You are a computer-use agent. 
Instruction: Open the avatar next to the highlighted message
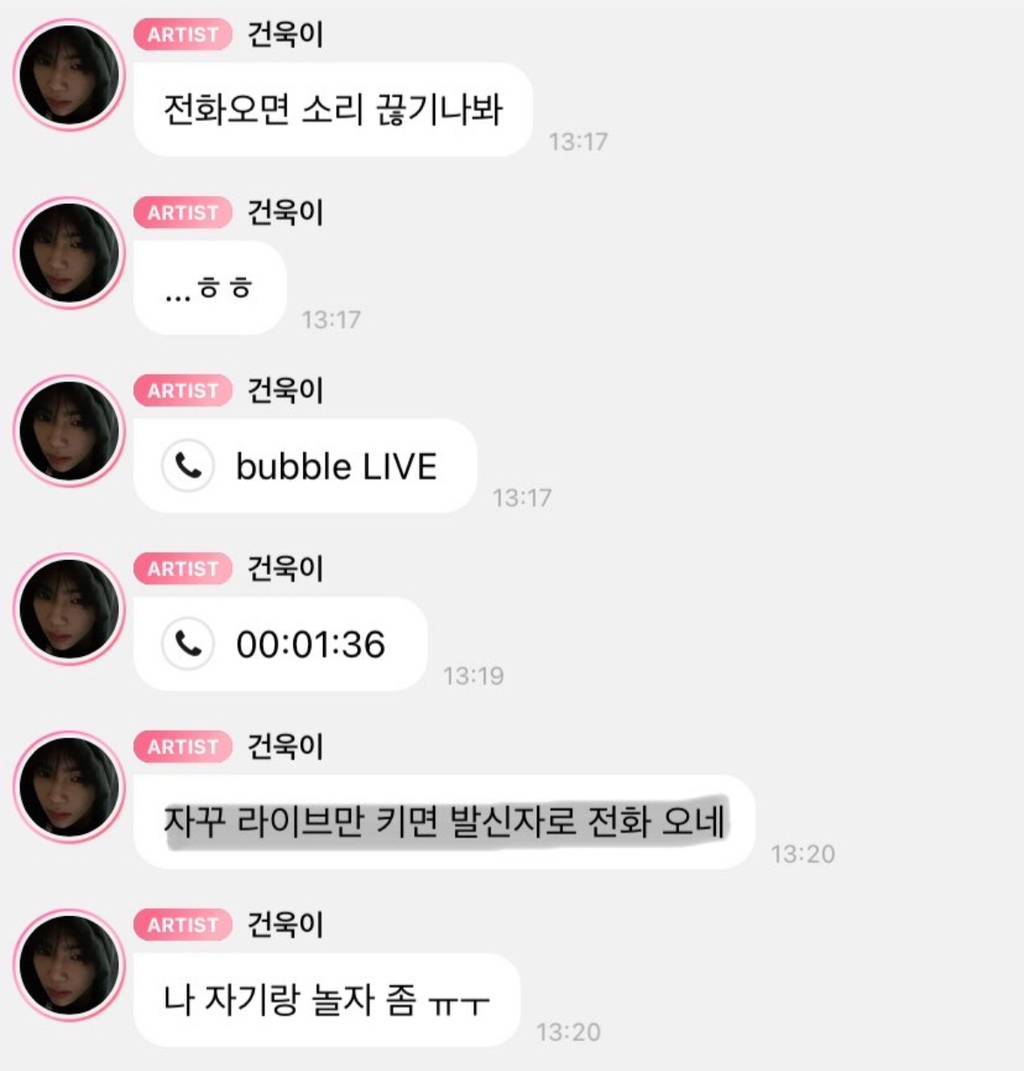click(68, 786)
